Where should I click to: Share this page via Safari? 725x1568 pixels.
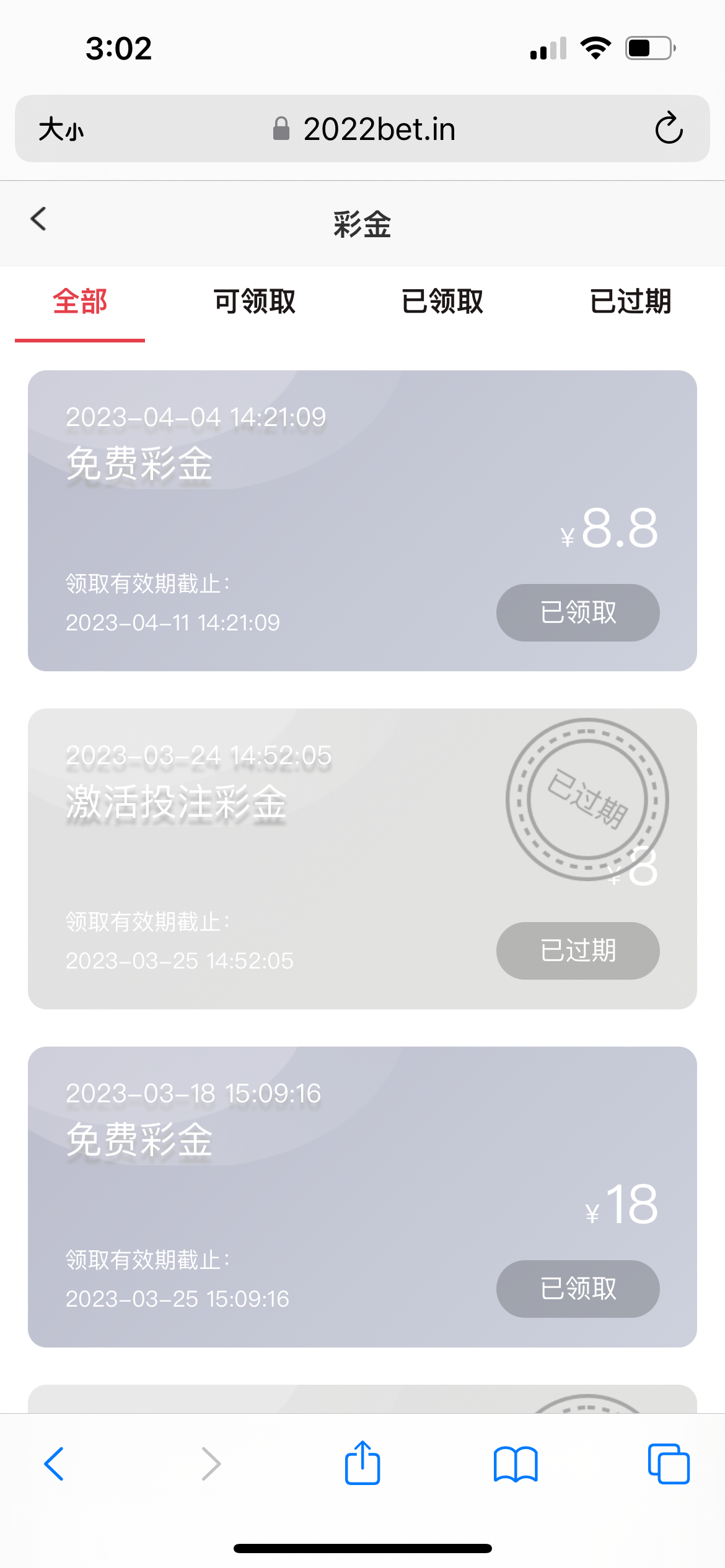click(x=362, y=1463)
